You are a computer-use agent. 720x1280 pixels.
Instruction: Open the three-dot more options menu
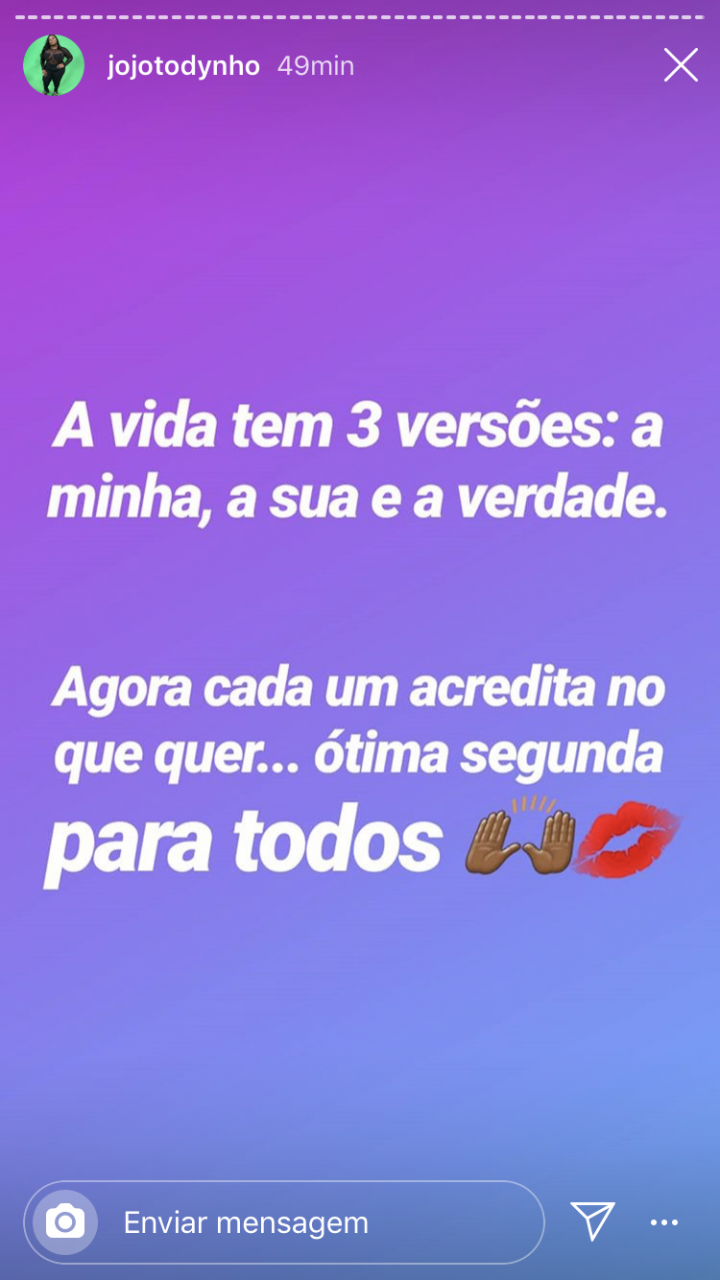[664, 1222]
